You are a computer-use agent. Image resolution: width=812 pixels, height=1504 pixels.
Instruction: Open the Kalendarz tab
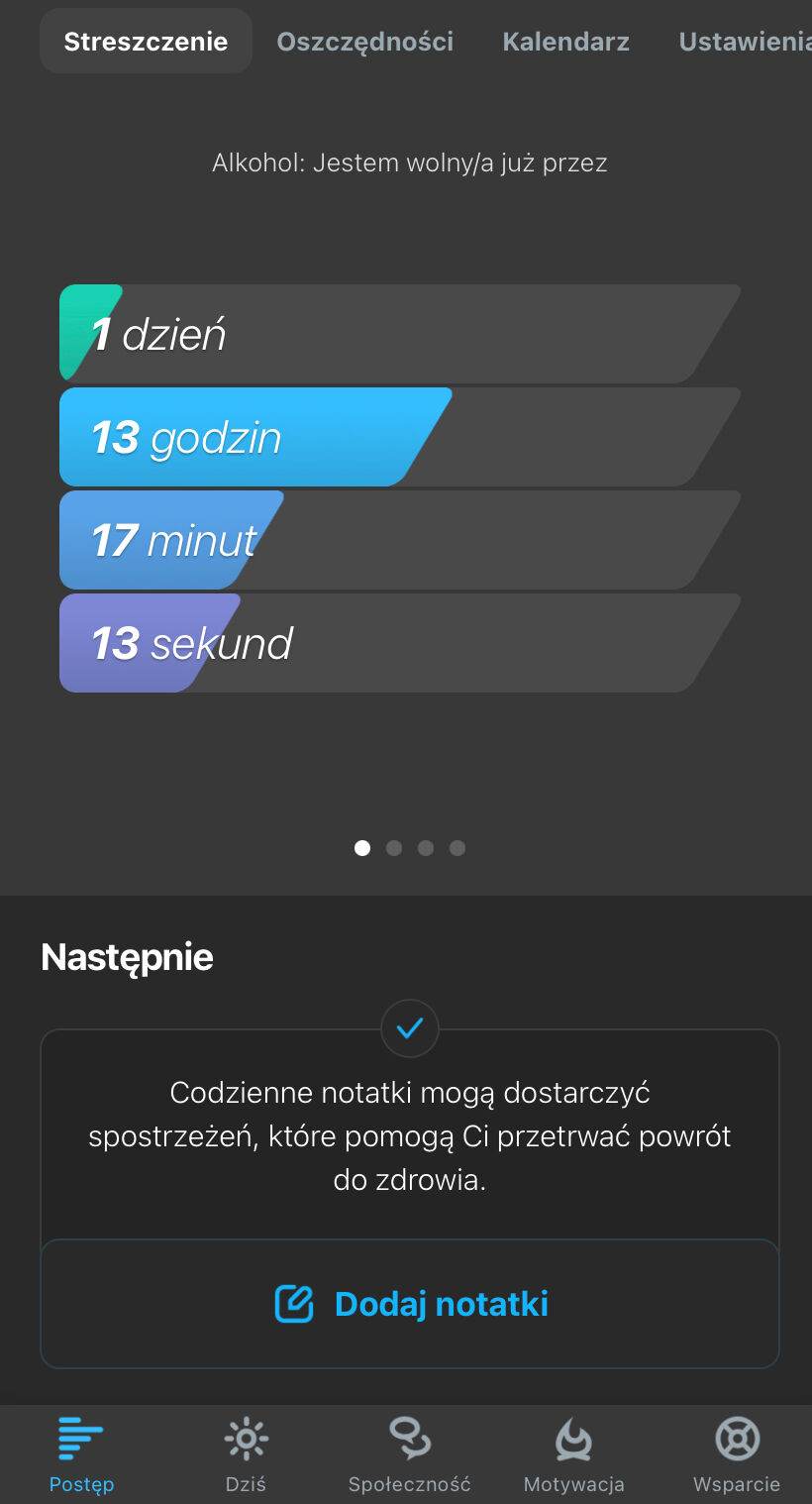565,42
